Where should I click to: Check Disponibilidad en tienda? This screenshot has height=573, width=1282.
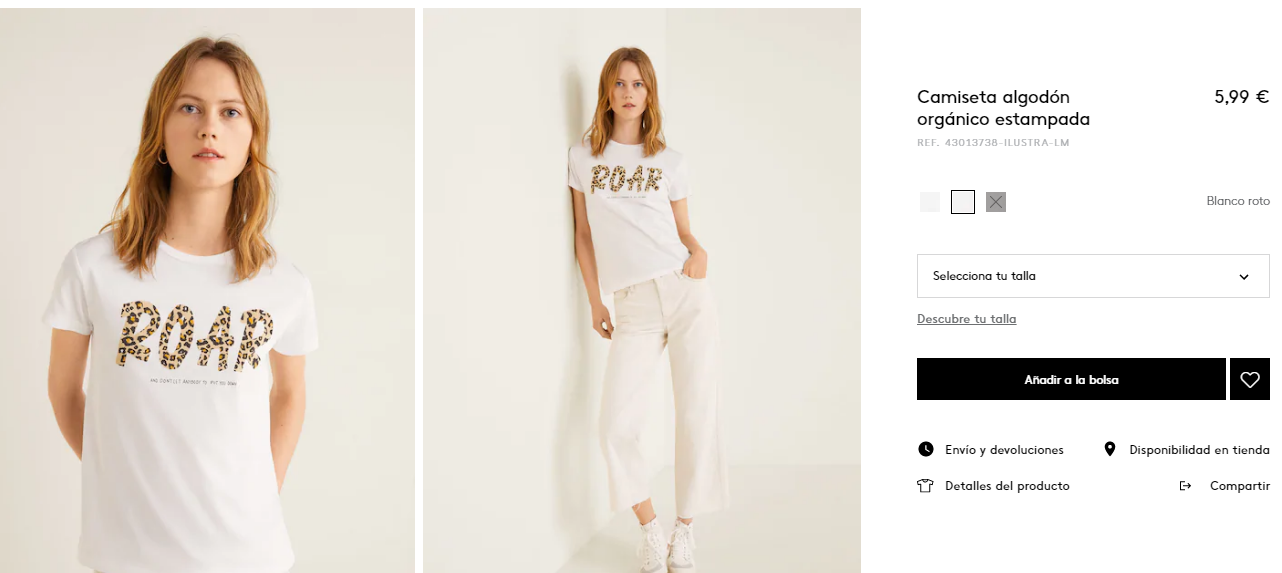pyautogui.click(x=1198, y=450)
